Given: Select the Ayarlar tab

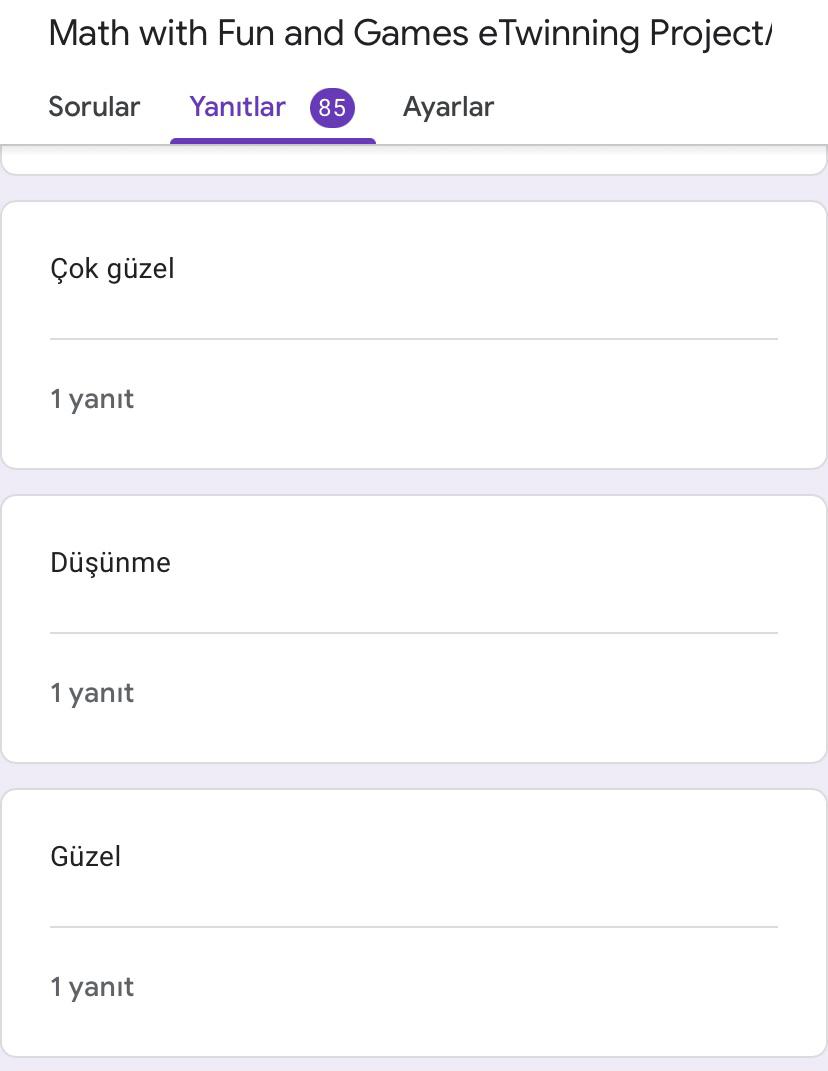Looking at the screenshot, I should point(448,107).
